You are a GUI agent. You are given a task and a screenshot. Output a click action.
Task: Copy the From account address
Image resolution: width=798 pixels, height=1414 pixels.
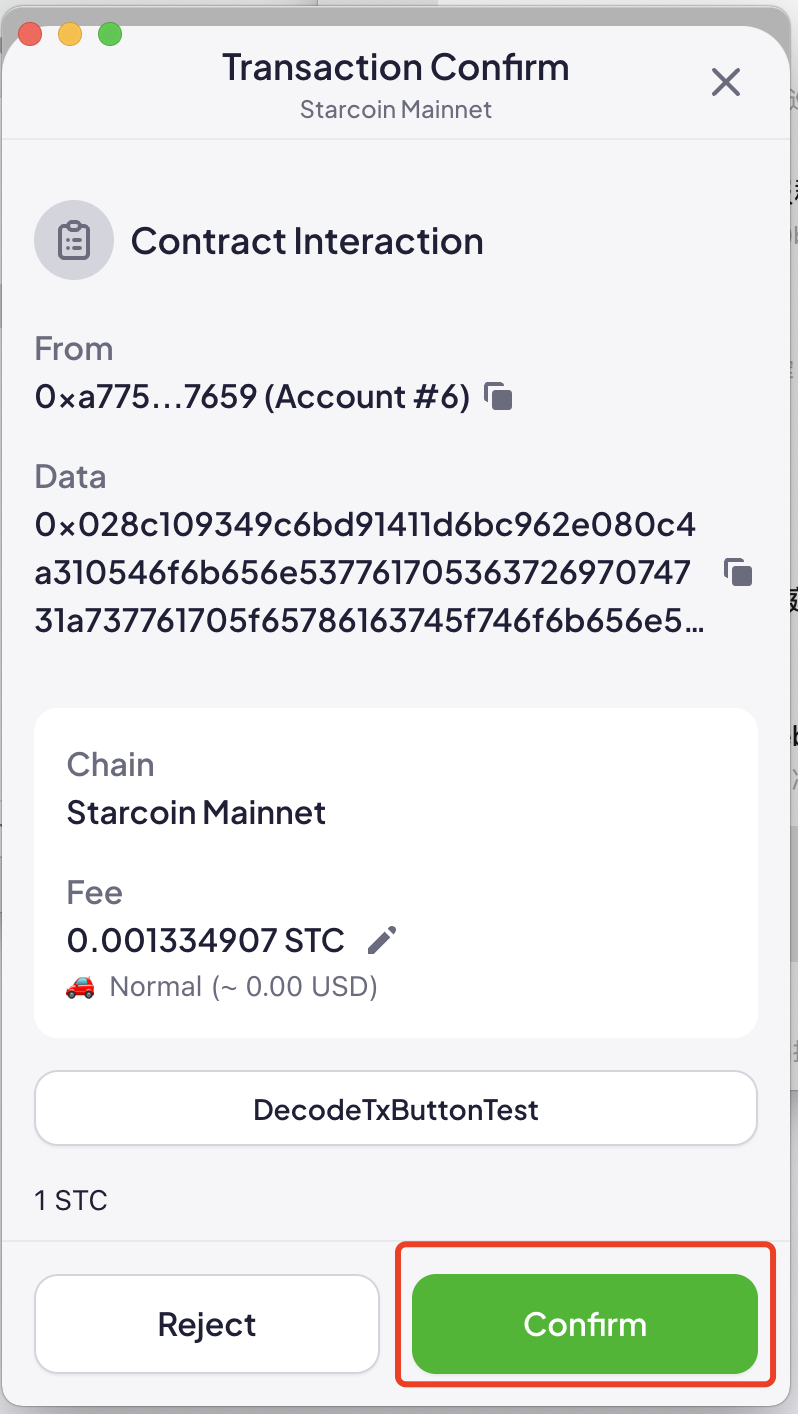[x=498, y=397]
